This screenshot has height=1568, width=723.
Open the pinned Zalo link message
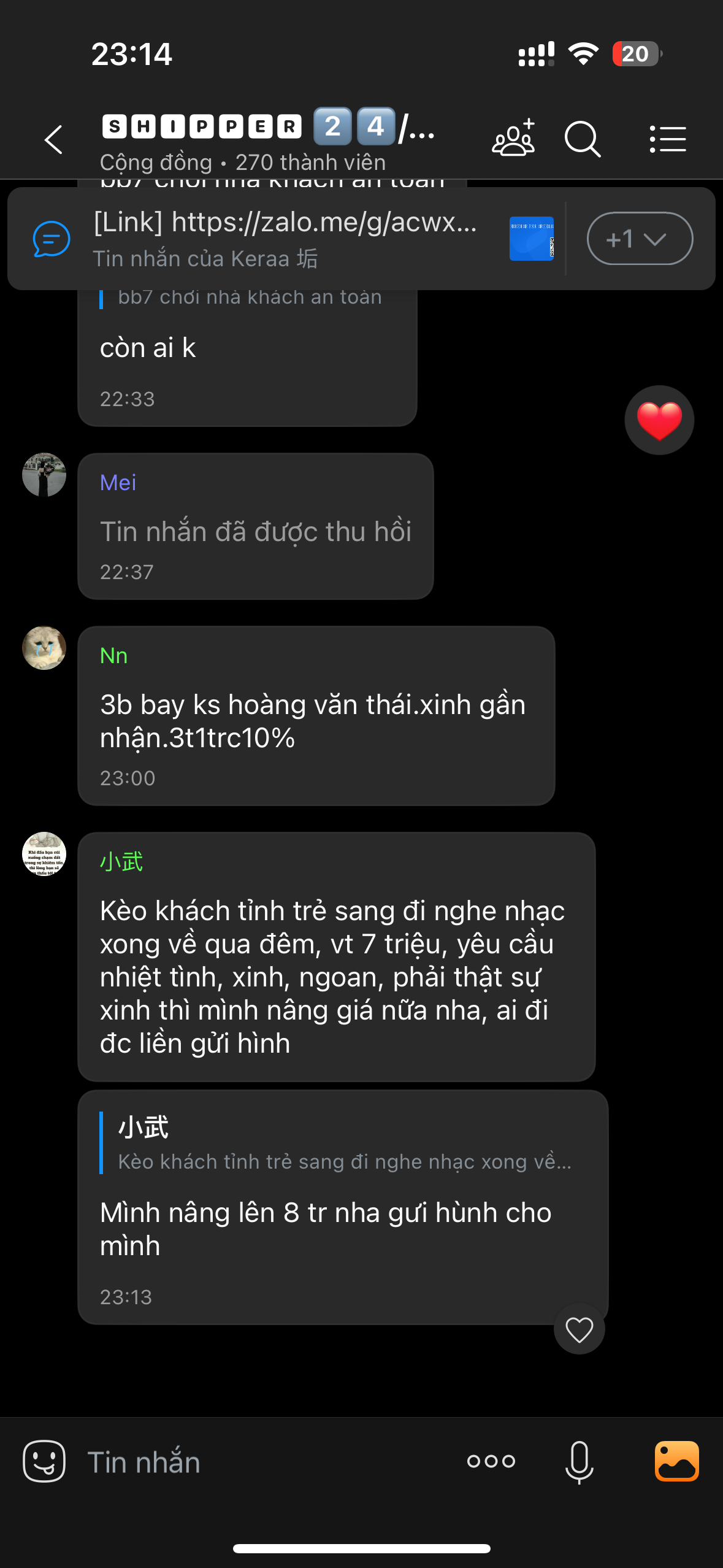[285, 238]
